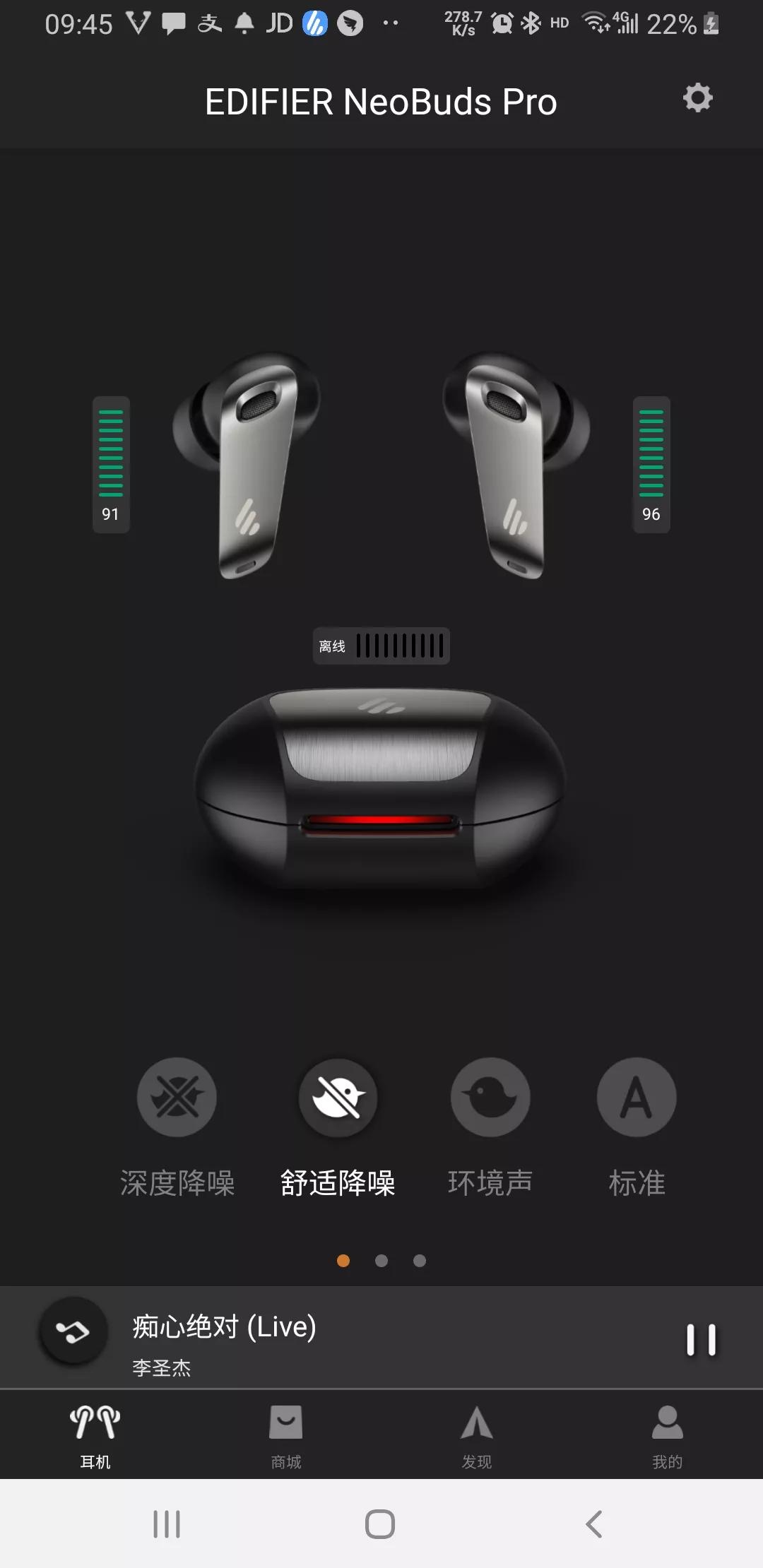The width and height of the screenshot is (763, 1568).
Task: Switch to 环境声 ambient sound mode
Action: click(x=490, y=1097)
